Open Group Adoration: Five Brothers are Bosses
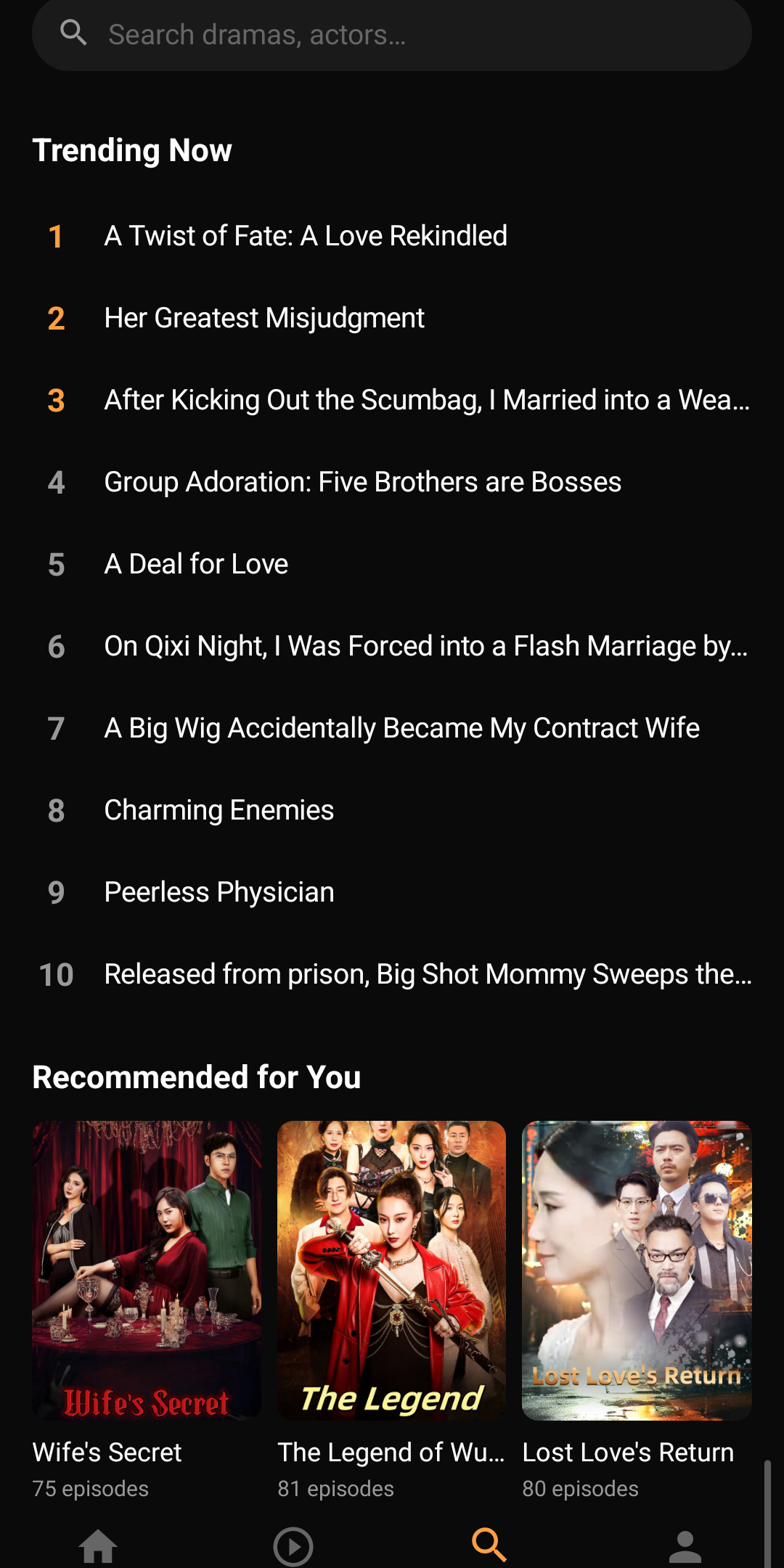 point(362,482)
